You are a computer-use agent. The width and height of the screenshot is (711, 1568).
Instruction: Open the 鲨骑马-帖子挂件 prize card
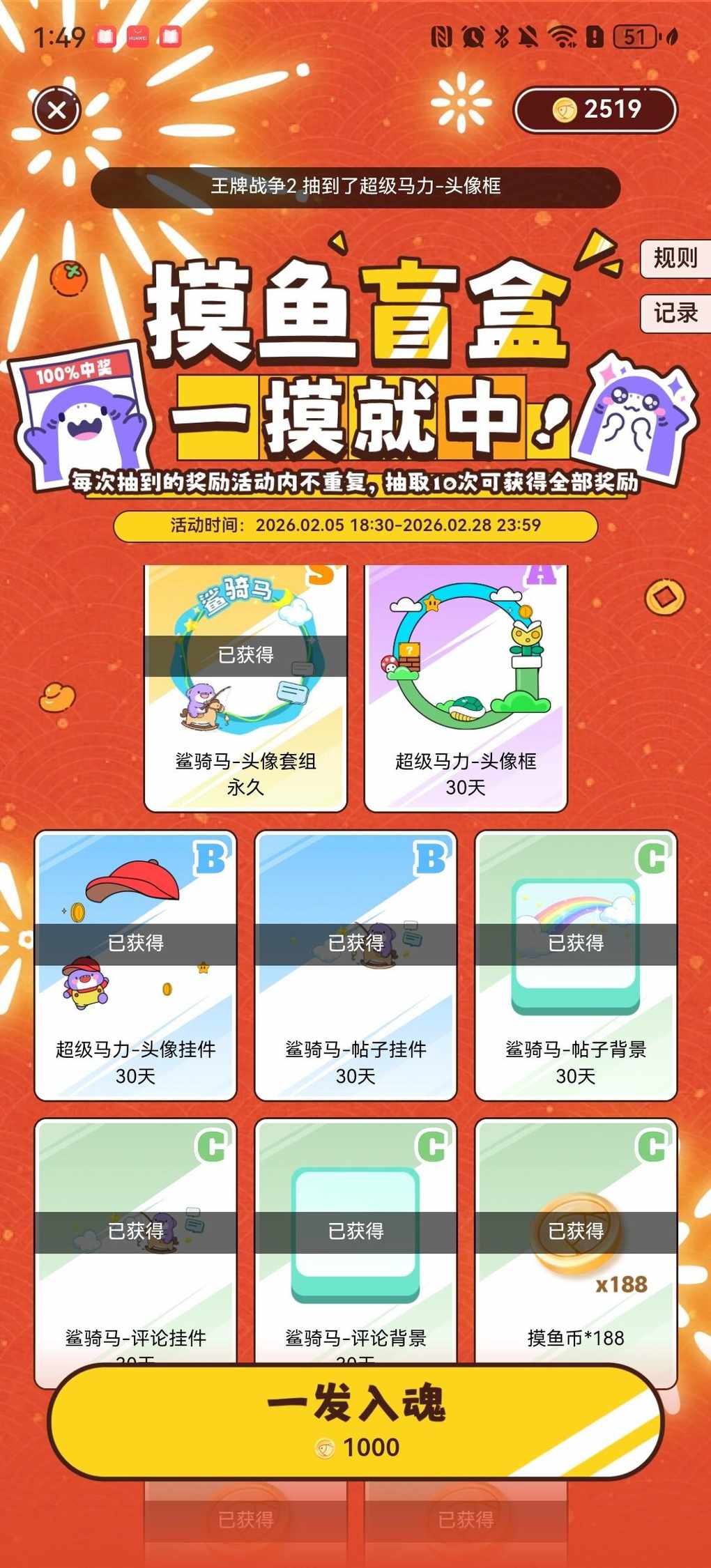click(x=355, y=965)
